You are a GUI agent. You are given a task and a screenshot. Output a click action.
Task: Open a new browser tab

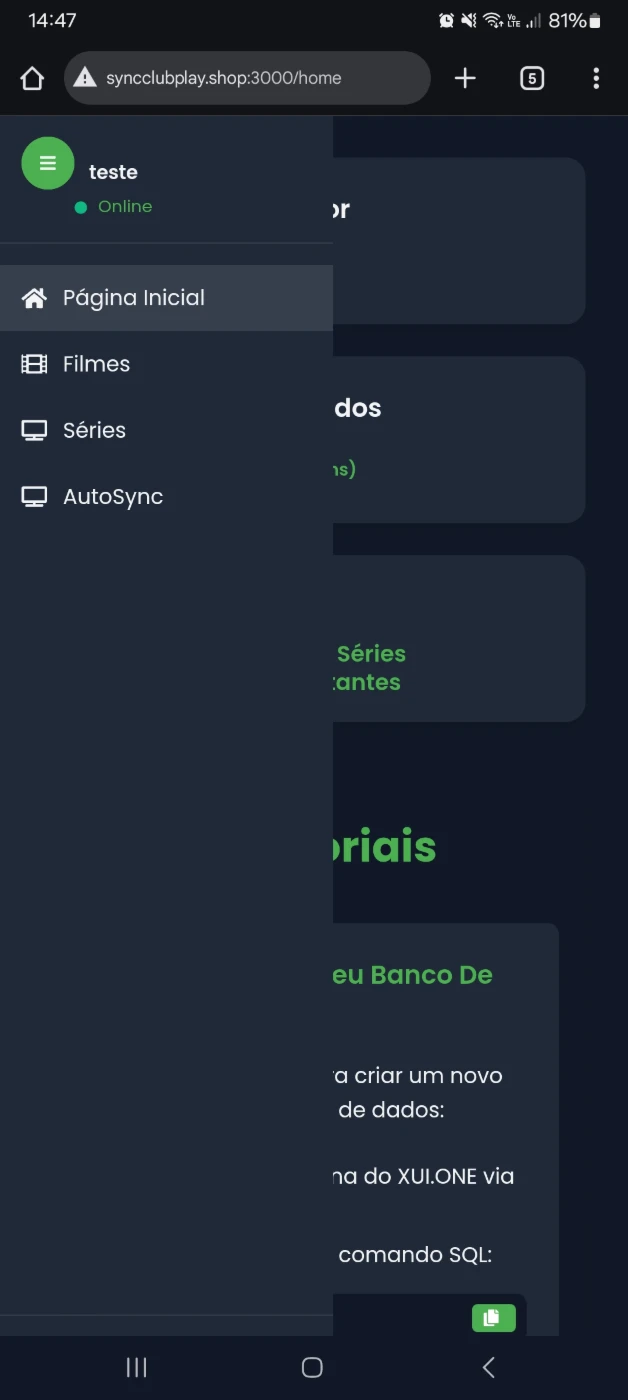[465, 78]
